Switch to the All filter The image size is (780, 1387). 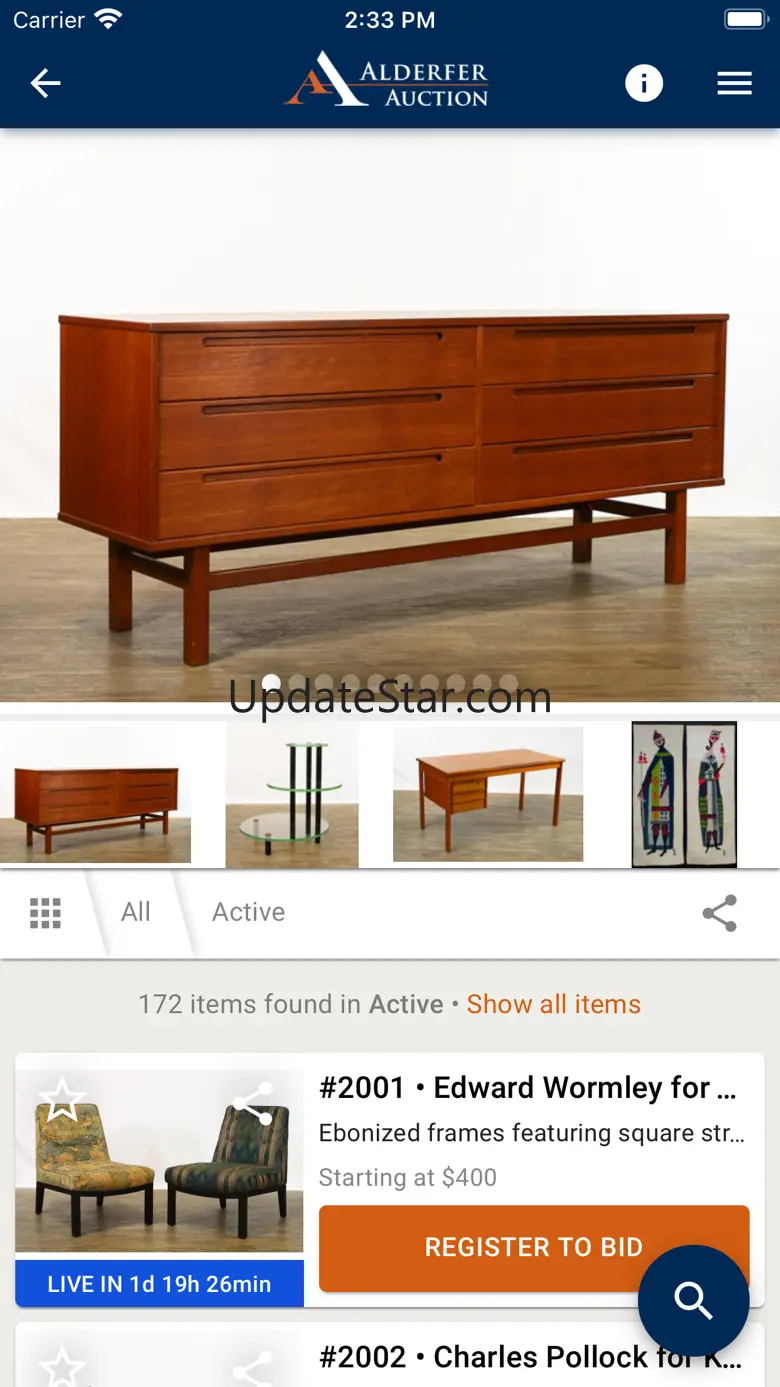pyautogui.click(x=136, y=912)
